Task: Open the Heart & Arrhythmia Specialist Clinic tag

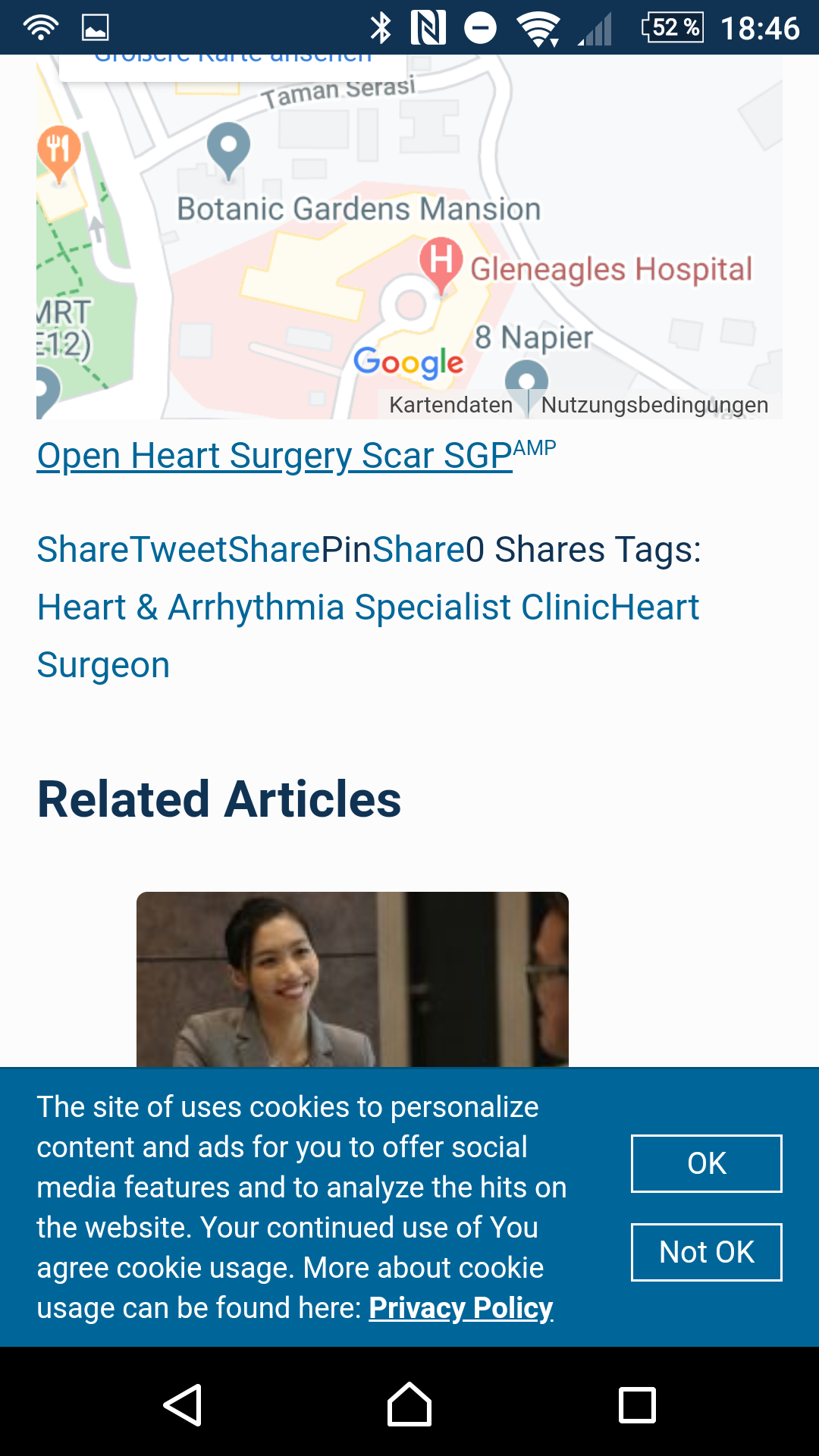Action: pos(324,607)
